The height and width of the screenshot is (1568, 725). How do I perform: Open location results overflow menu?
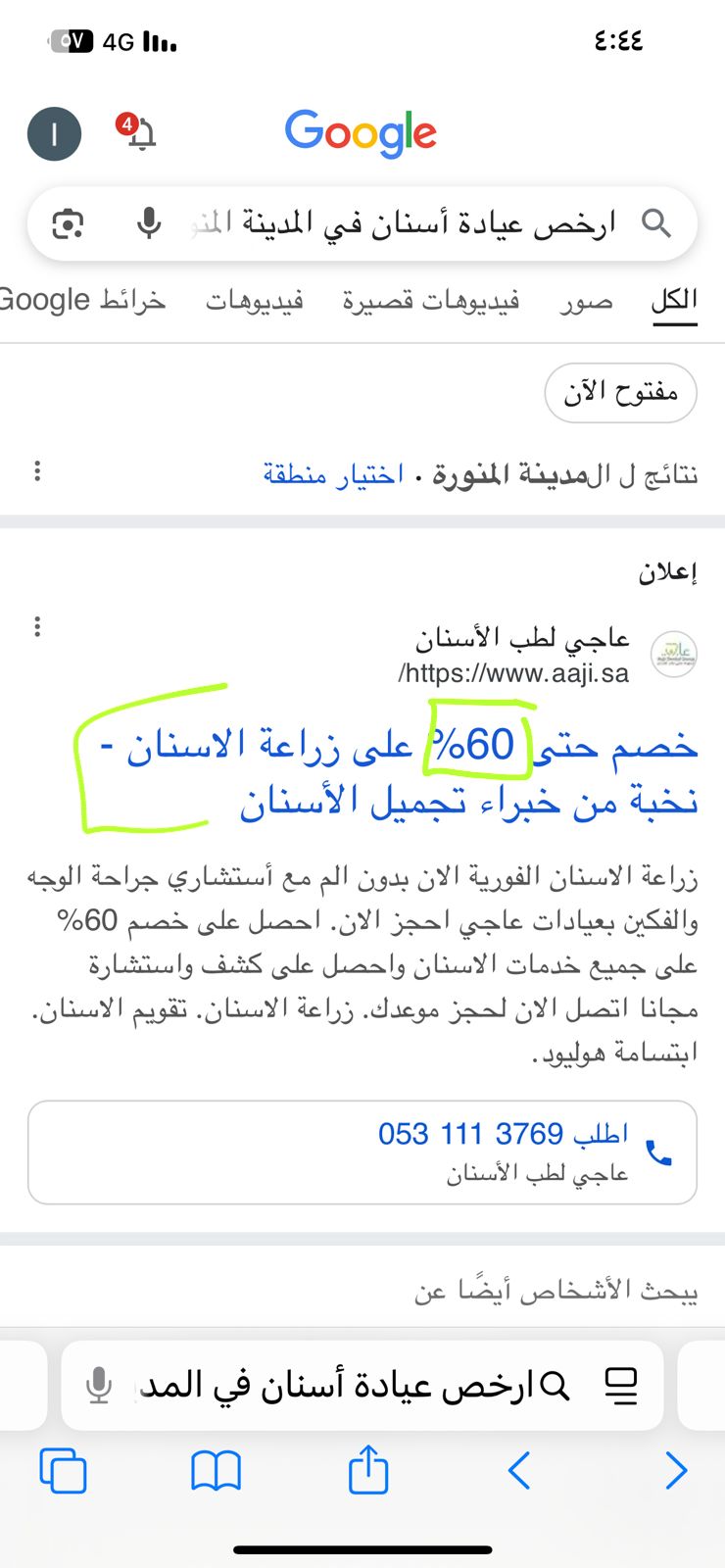(37, 472)
